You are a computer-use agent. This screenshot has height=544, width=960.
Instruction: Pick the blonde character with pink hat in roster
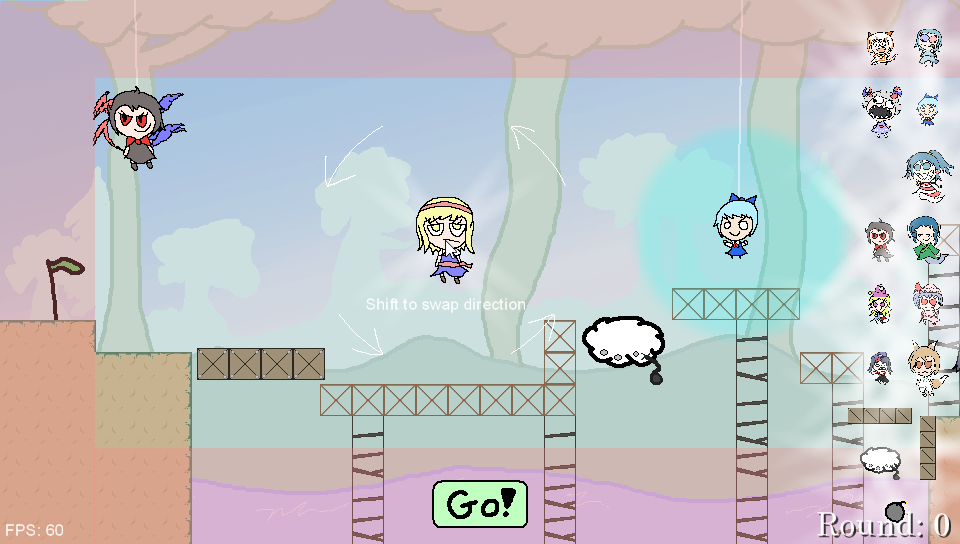(880, 303)
